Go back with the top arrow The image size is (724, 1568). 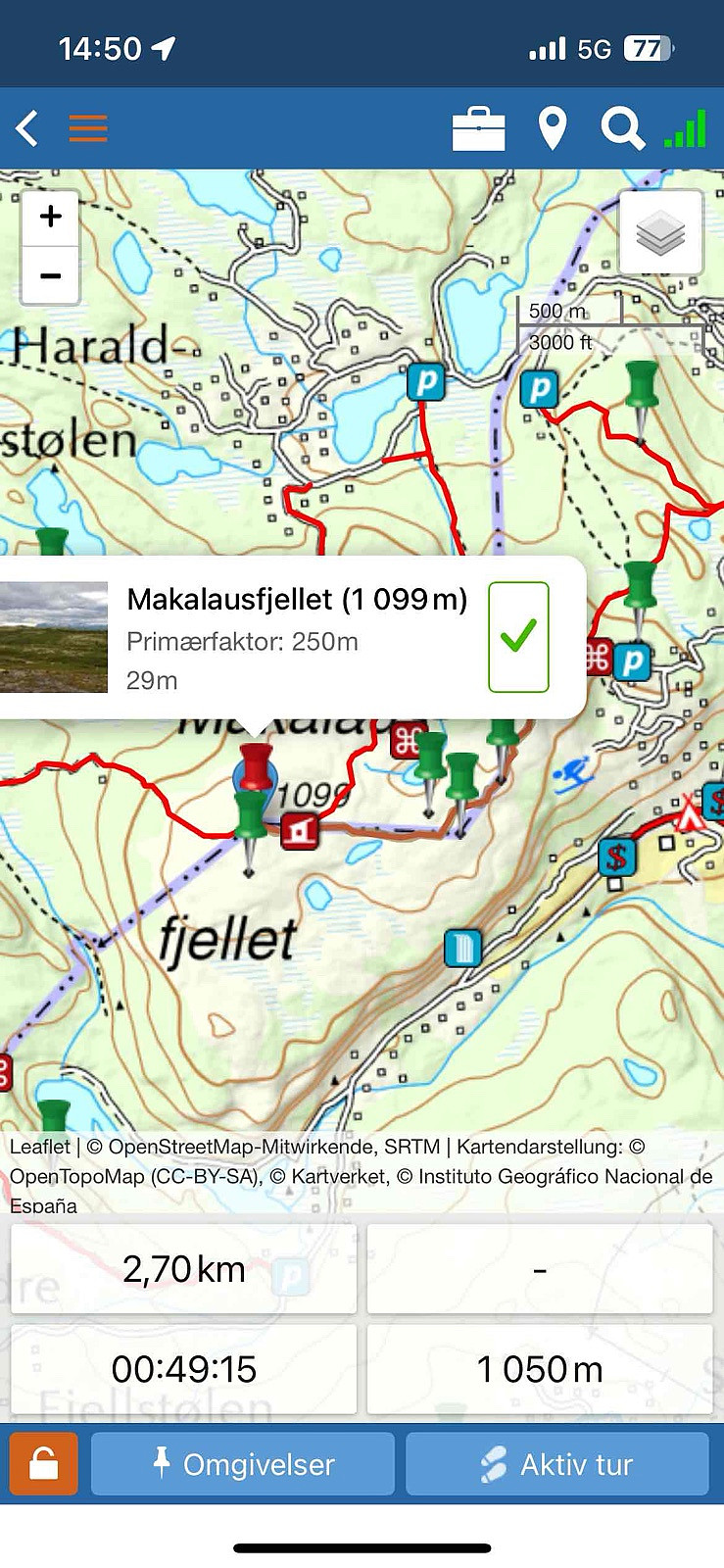(x=27, y=128)
